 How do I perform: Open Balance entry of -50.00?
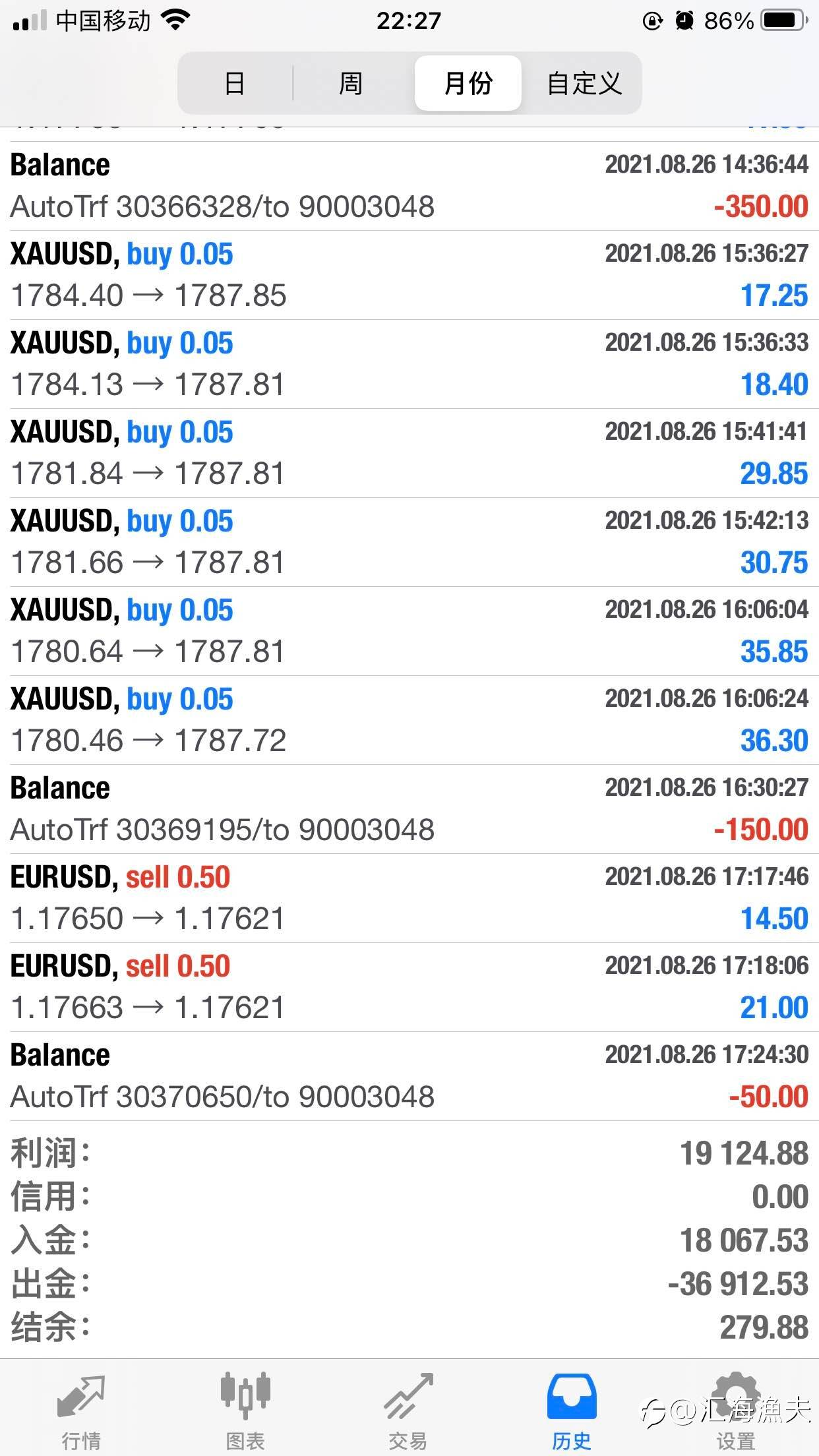(x=409, y=1076)
